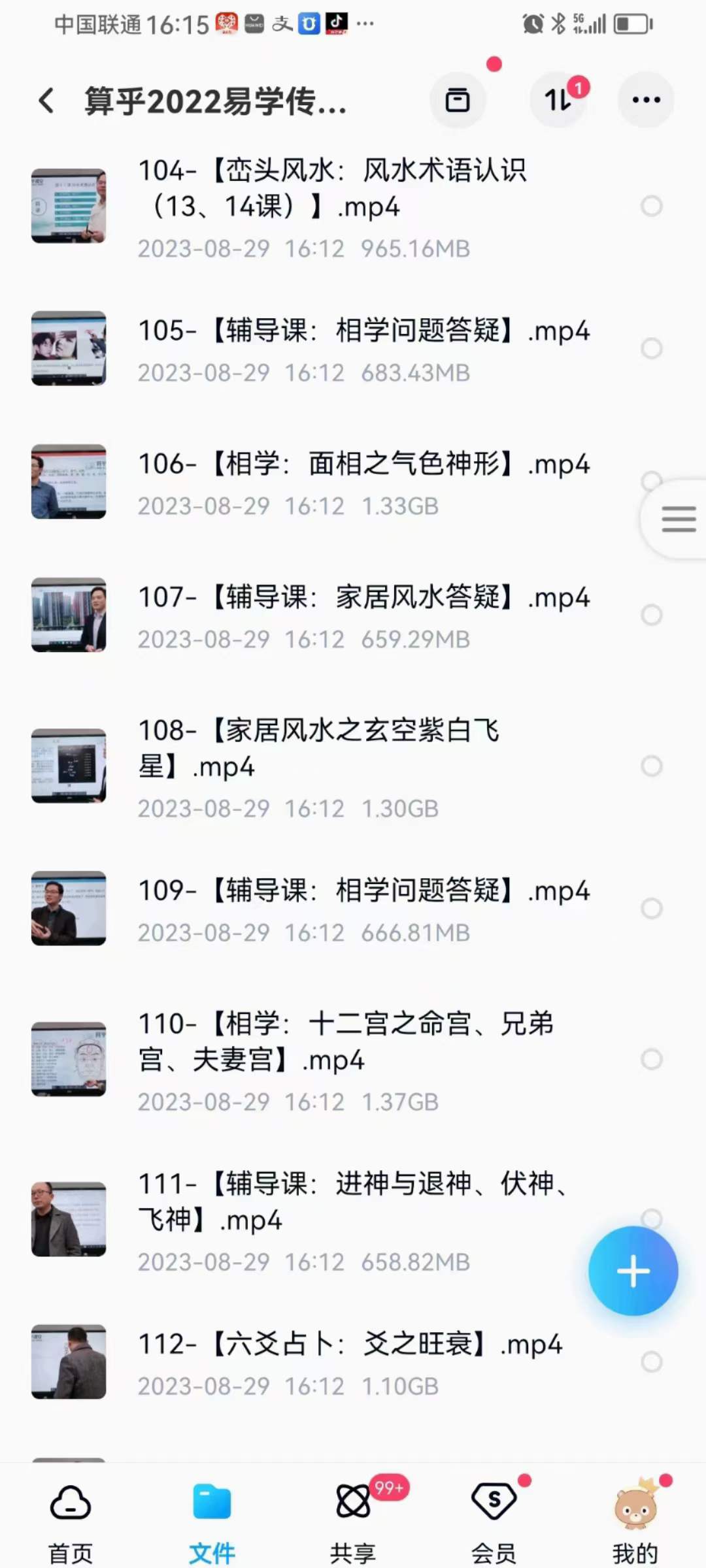Go back from the 算乎2022易学传 folder
The image size is (706, 1568).
(x=46, y=101)
